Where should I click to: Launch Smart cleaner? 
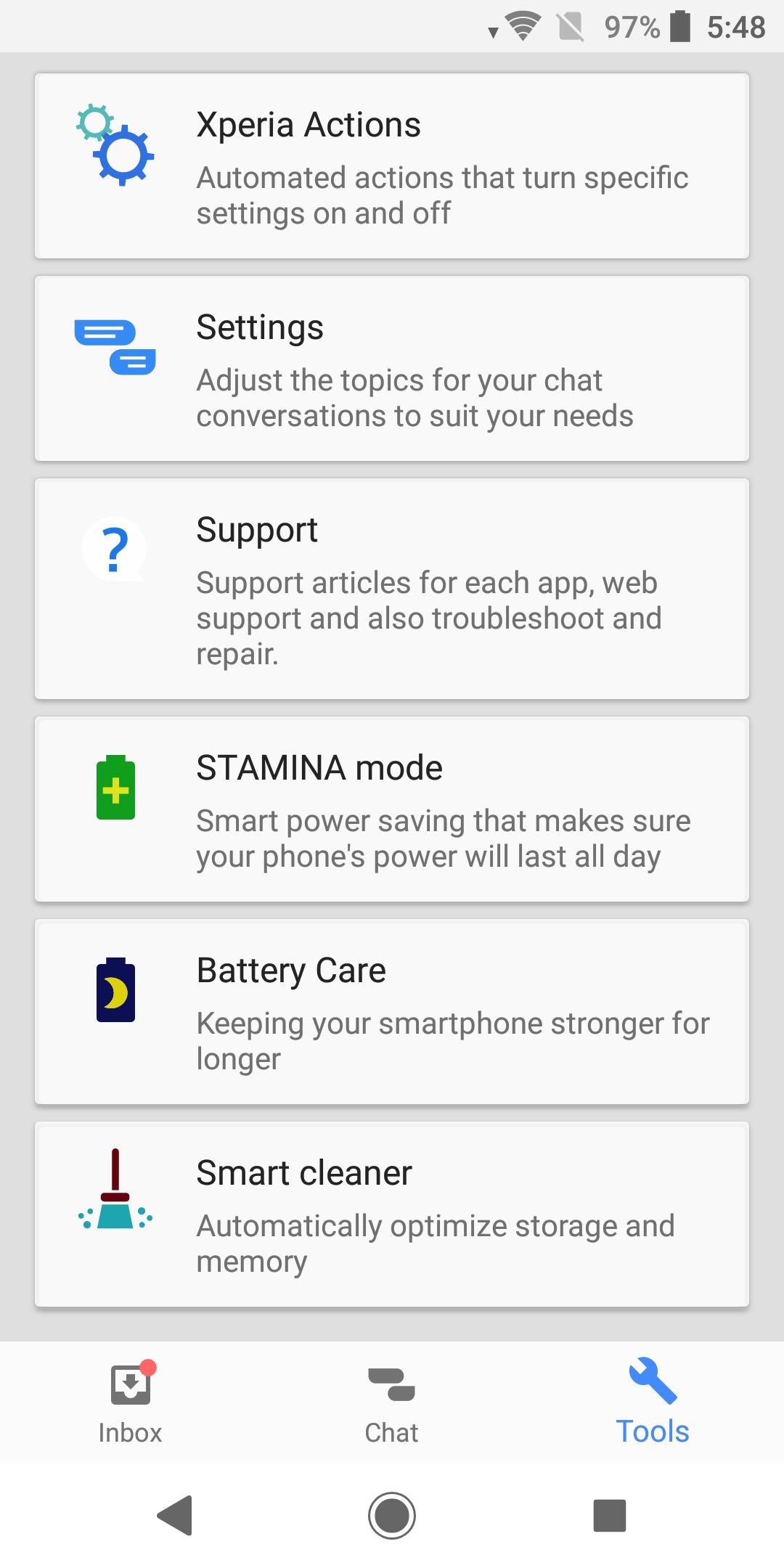click(392, 1214)
